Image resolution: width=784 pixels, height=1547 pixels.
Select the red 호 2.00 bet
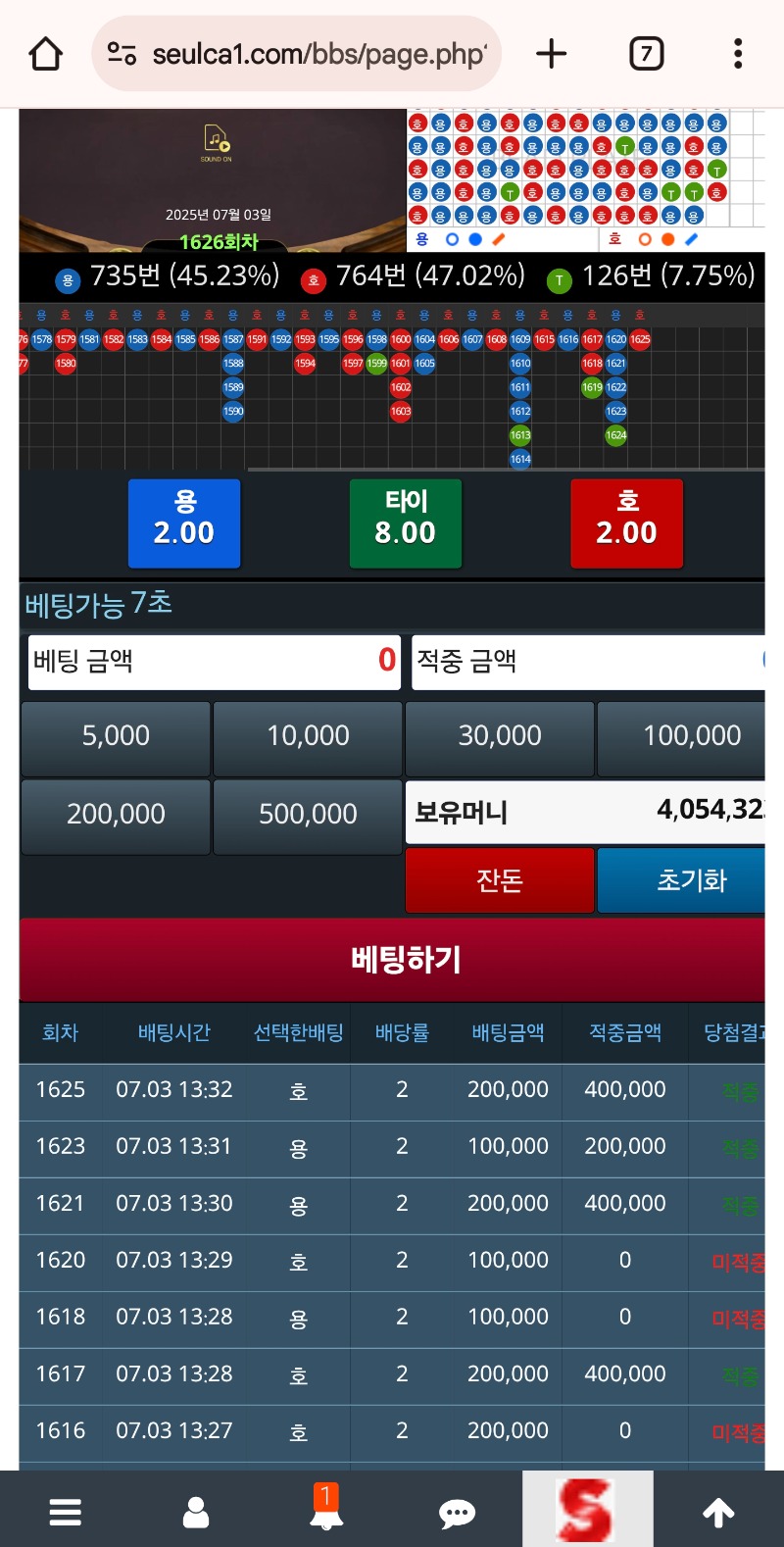pos(626,523)
